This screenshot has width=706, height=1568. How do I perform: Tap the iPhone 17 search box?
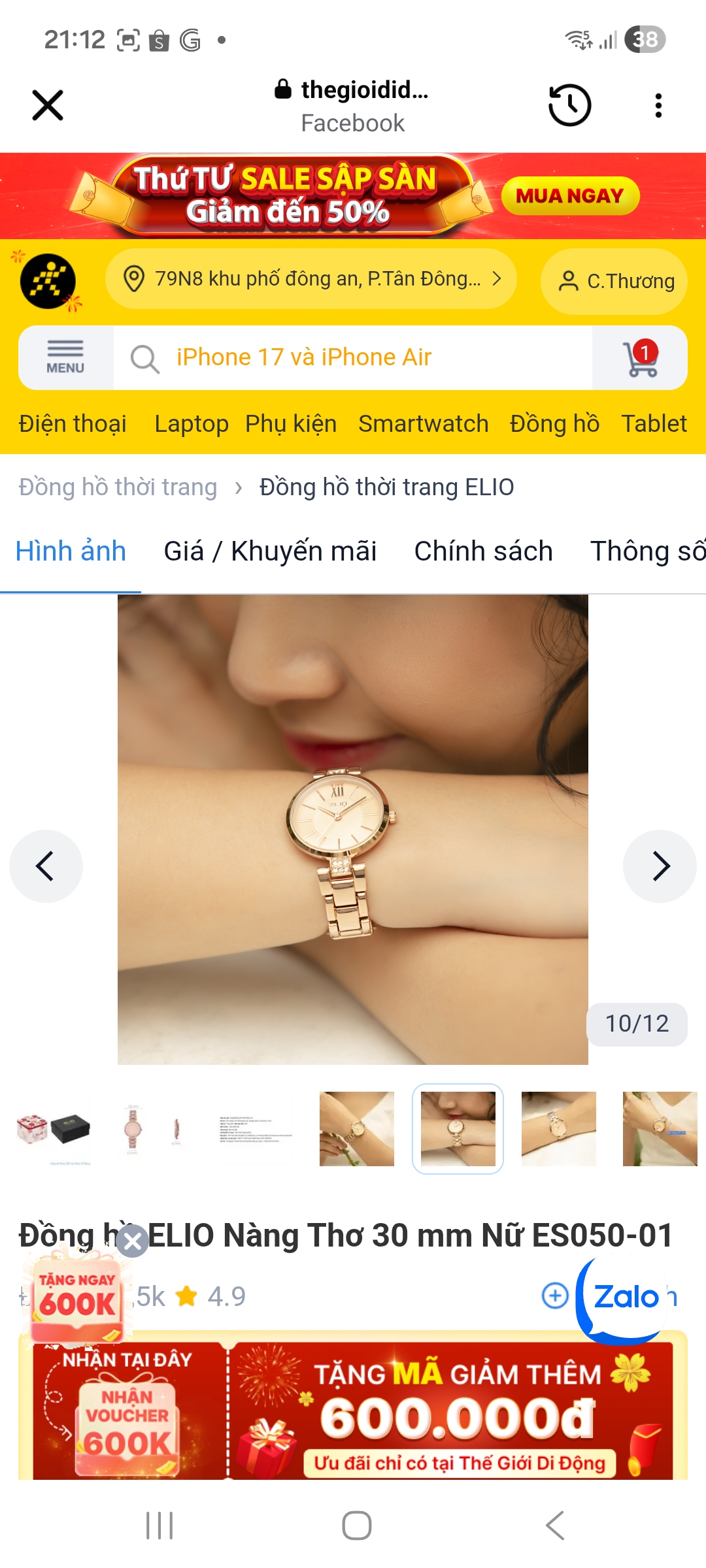pyautogui.click(x=353, y=357)
